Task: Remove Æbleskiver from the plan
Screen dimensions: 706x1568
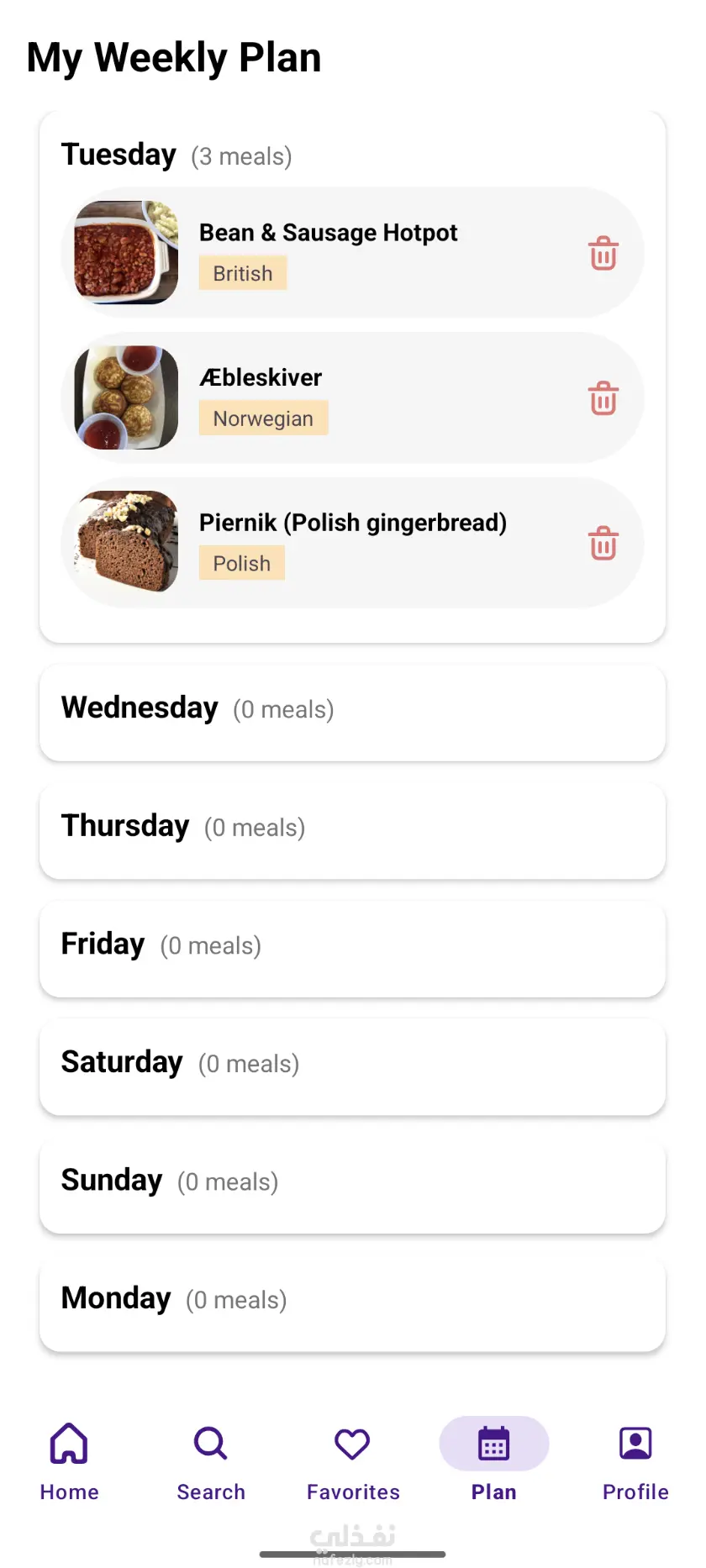Action: coord(603,398)
